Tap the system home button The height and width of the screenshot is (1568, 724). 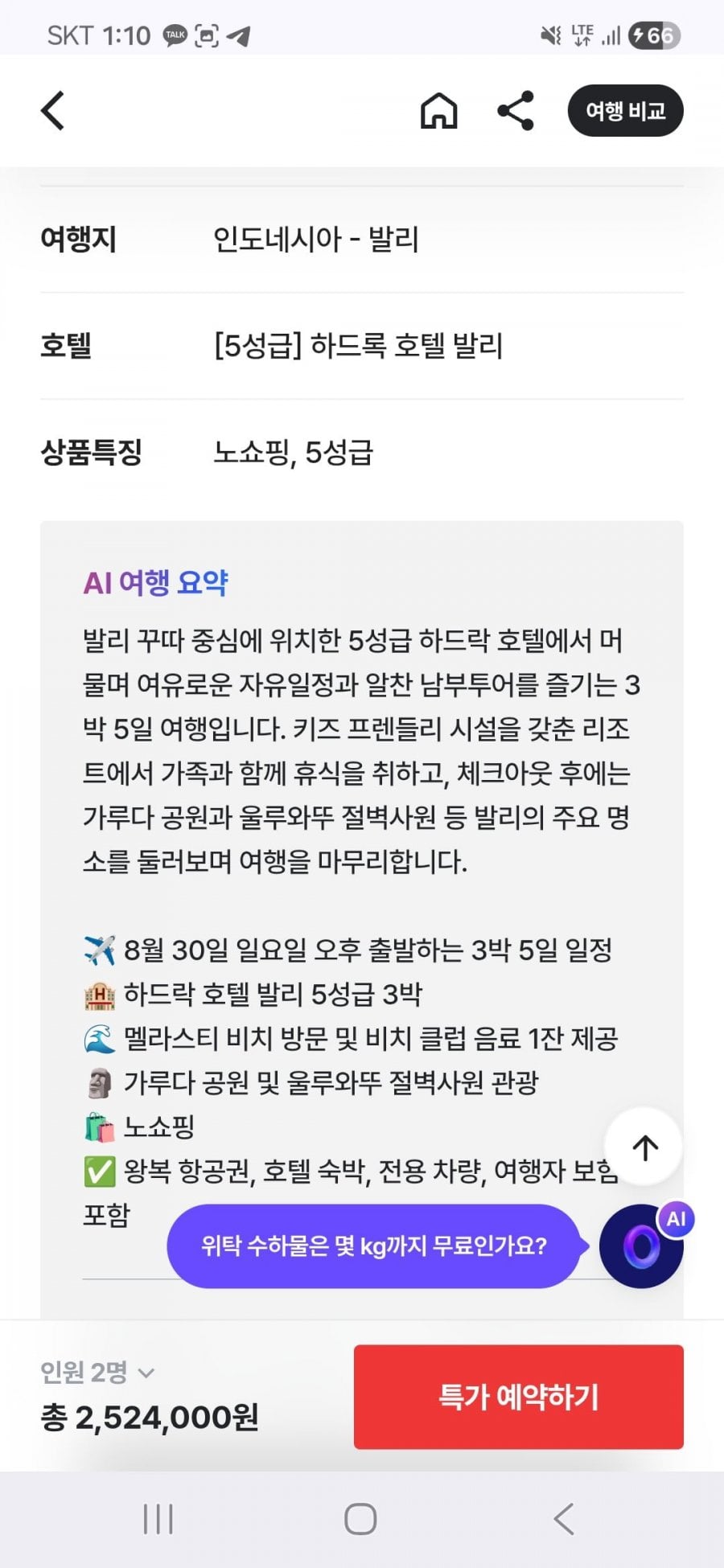[x=360, y=1519]
